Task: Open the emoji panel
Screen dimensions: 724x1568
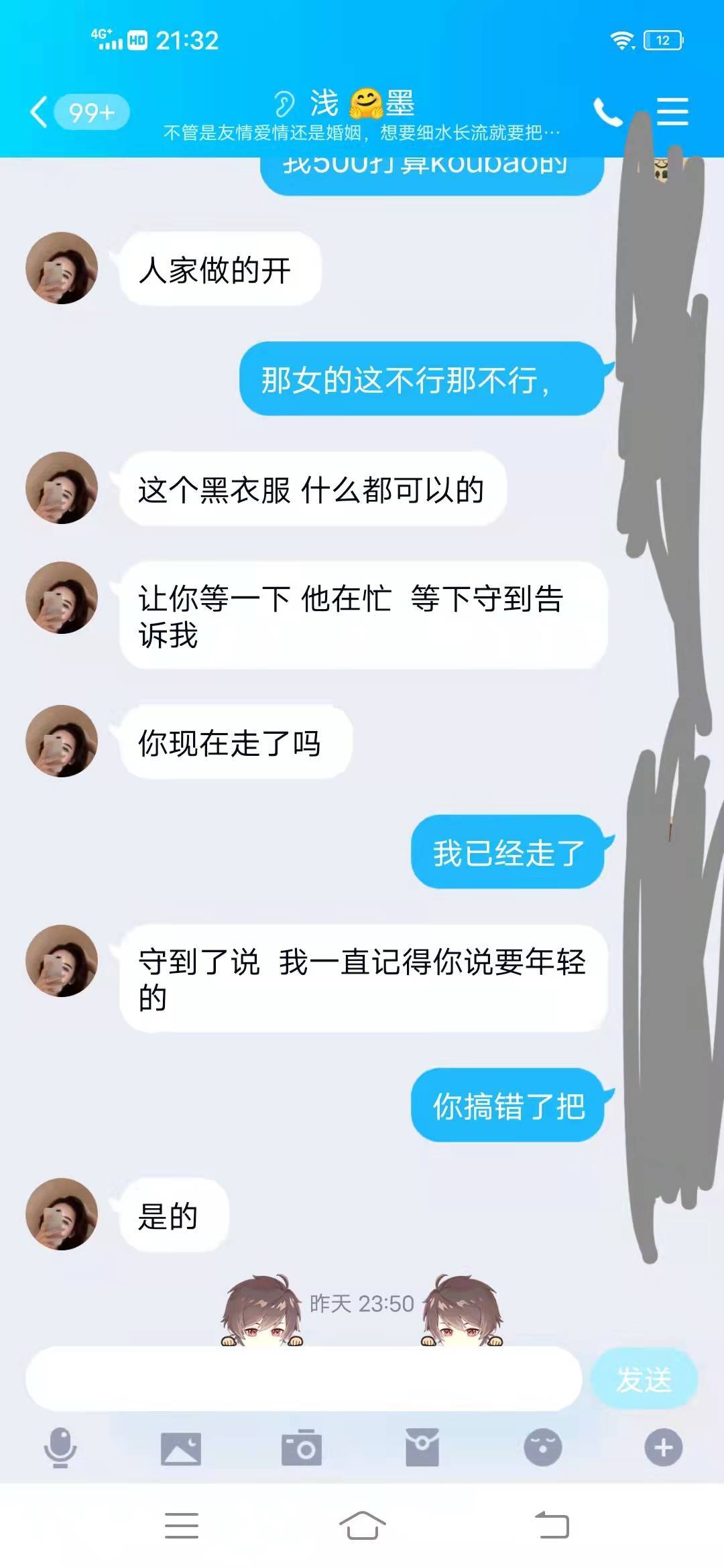Action: (543, 1447)
